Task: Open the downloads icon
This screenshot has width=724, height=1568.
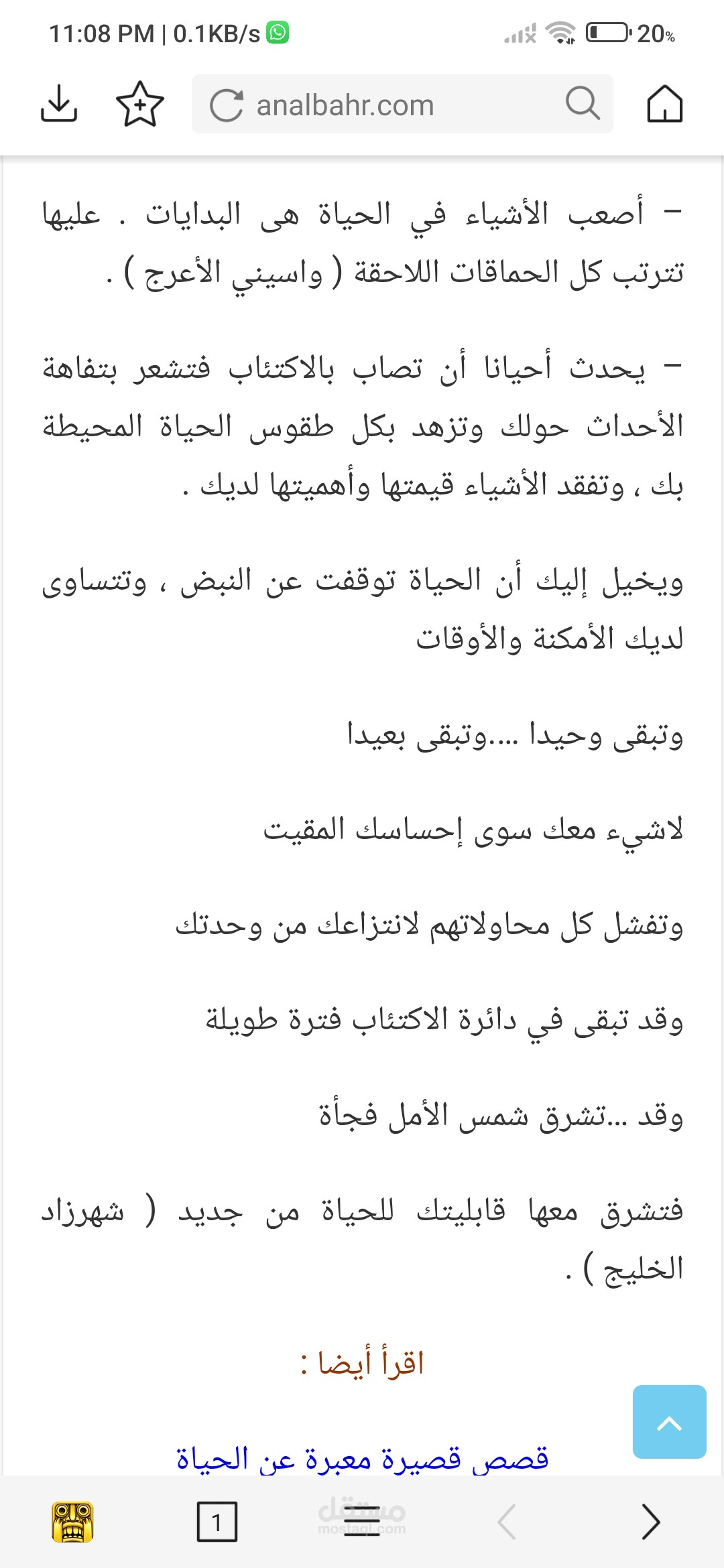Action: click(x=59, y=104)
